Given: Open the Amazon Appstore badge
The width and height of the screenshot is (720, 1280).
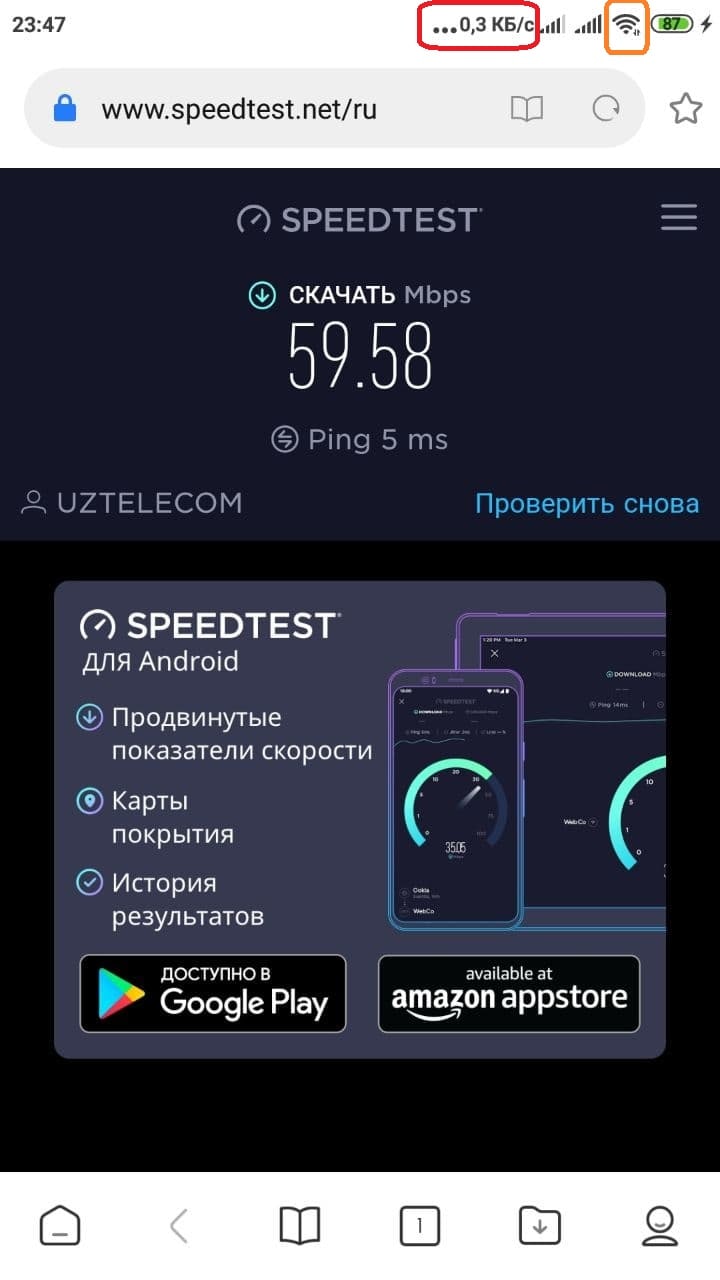Looking at the screenshot, I should point(509,993).
